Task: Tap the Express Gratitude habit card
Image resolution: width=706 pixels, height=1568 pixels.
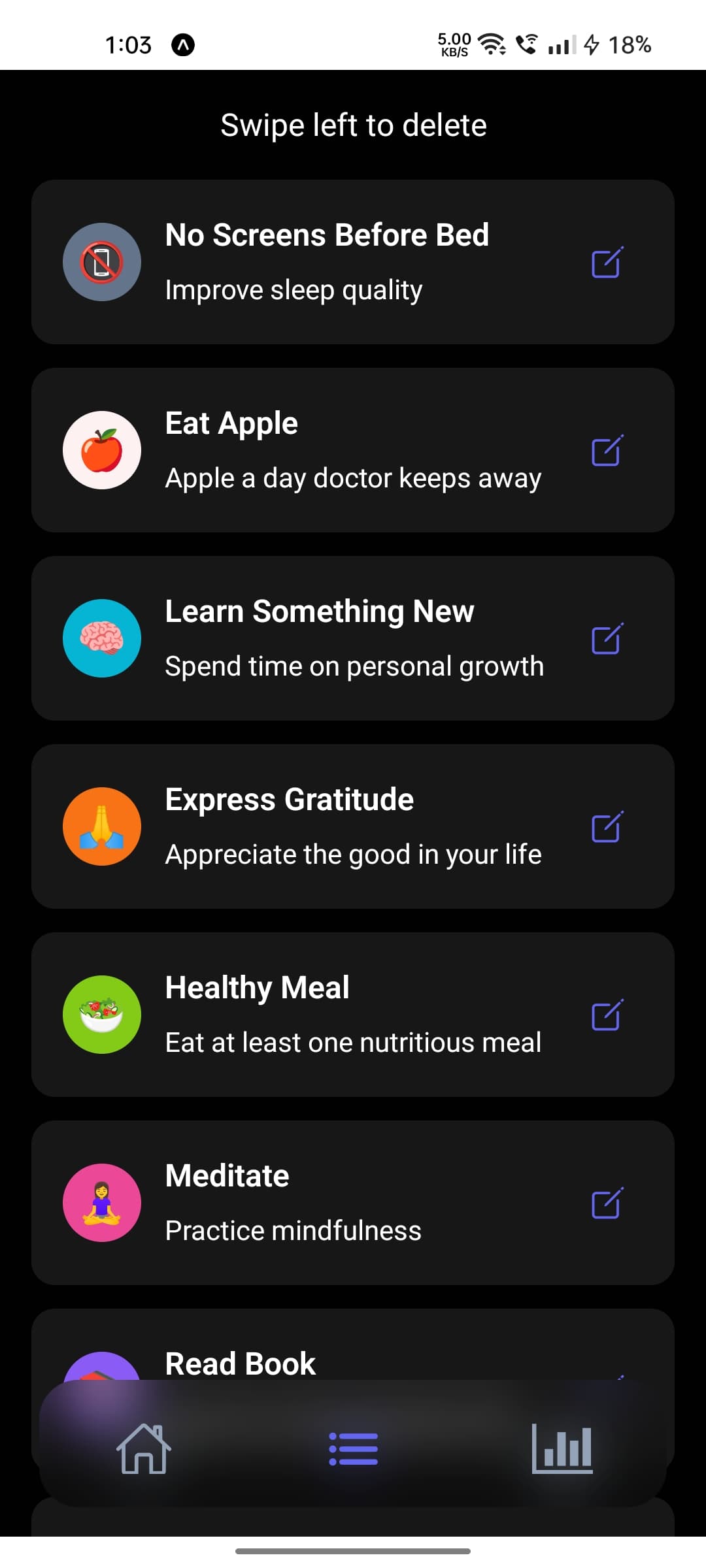Action: [x=353, y=826]
